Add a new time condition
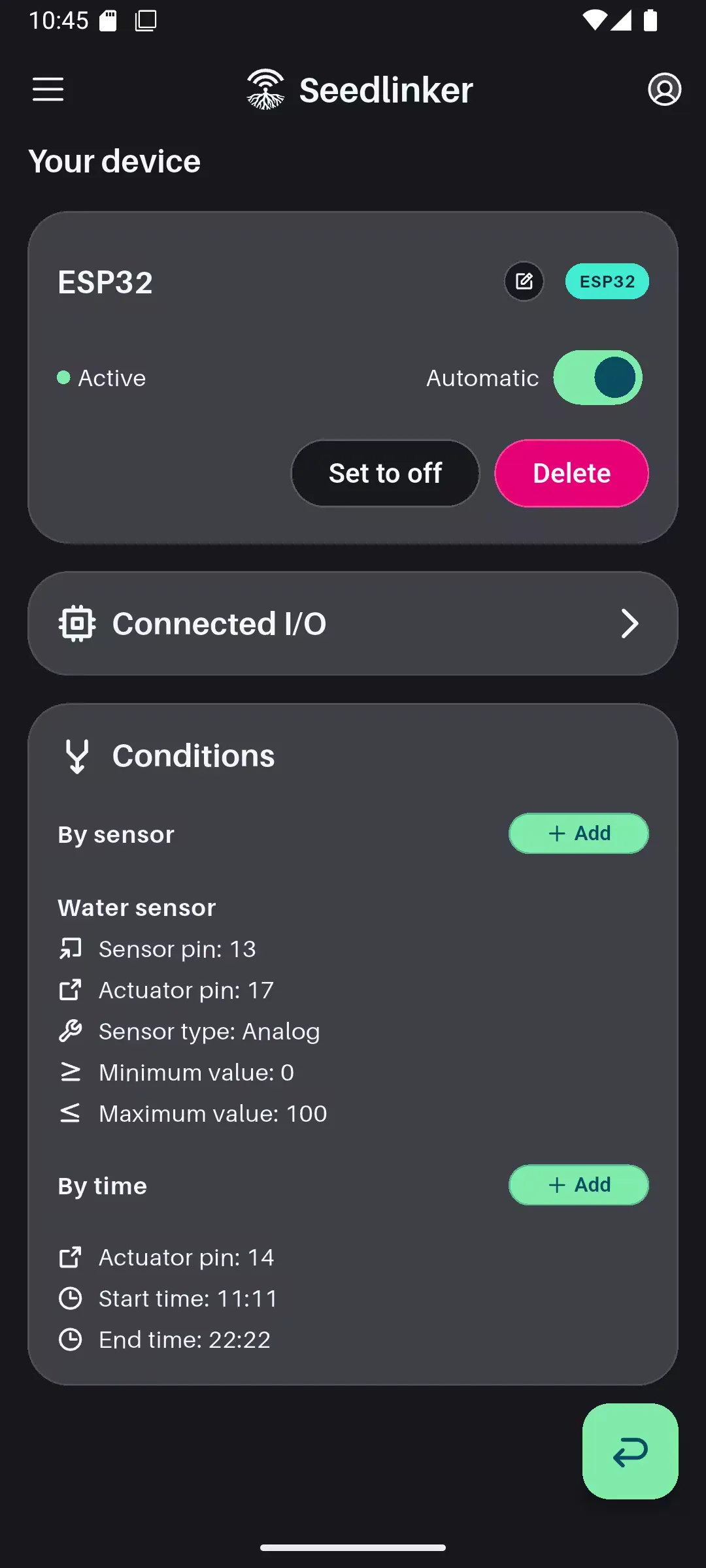 click(578, 1185)
